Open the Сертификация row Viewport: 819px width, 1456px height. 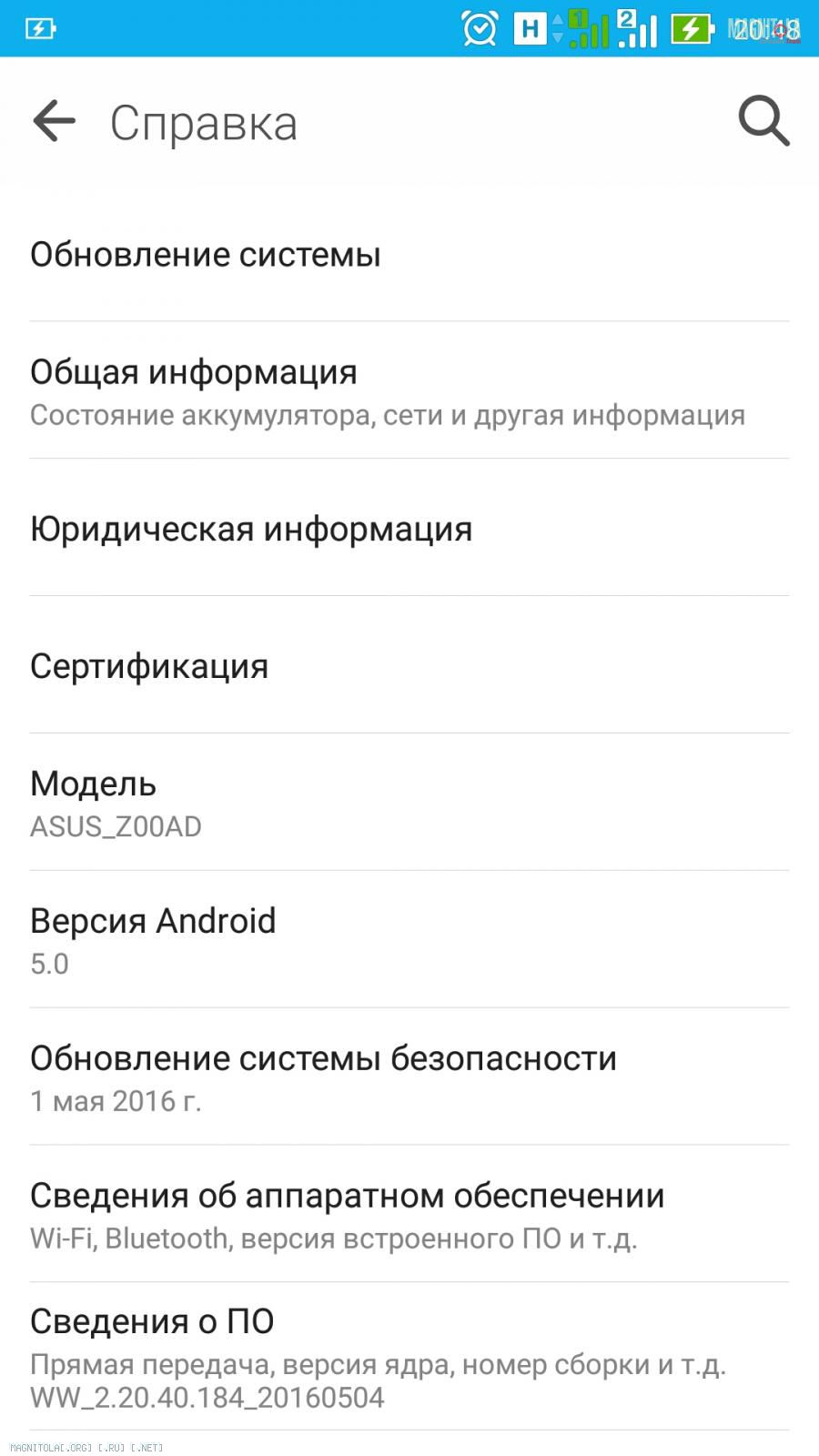tap(409, 665)
